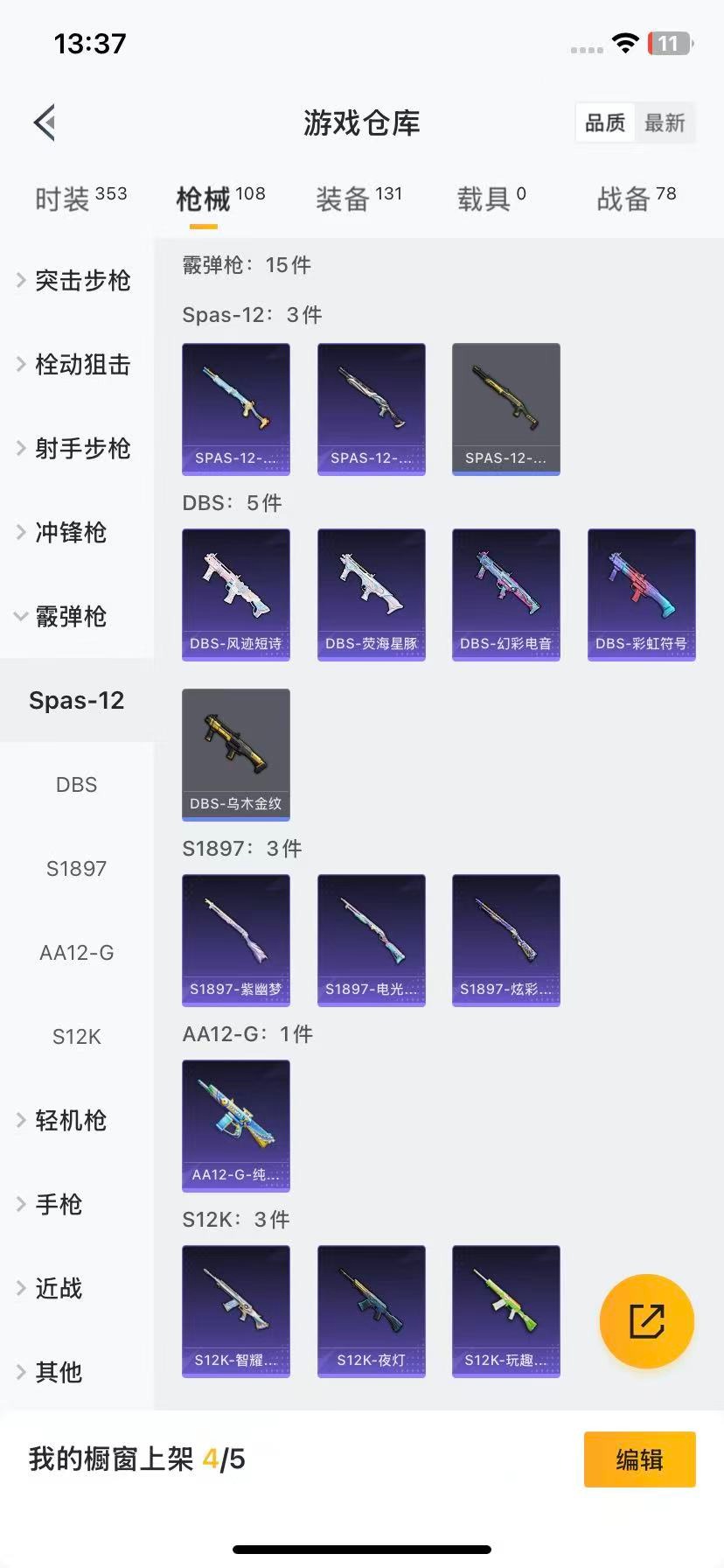Collapse the 霰弹枪 category
The width and height of the screenshot is (724, 1568).
(70, 616)
